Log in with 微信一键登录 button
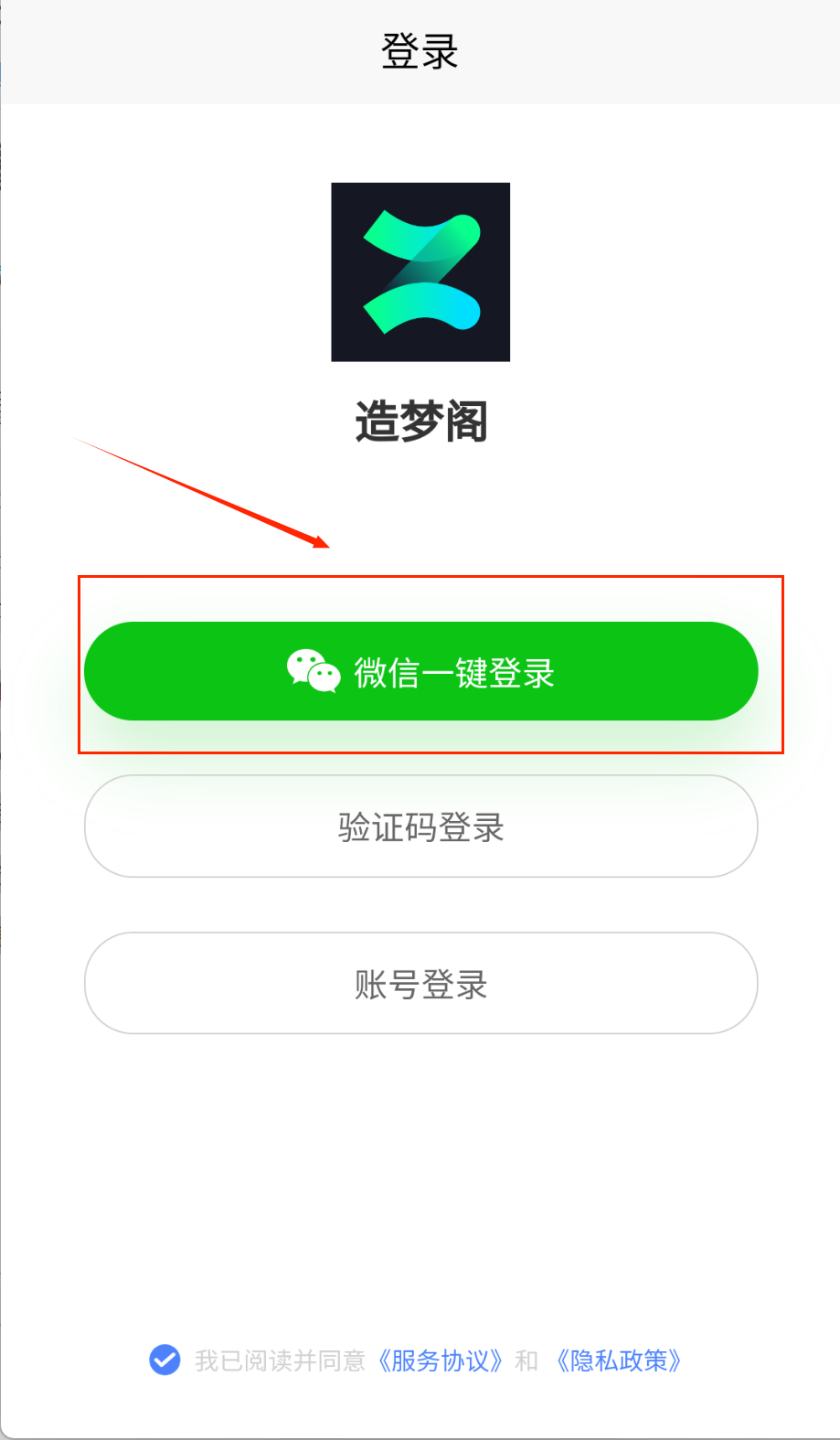840x1440 pixels. (x=420, y=672)
